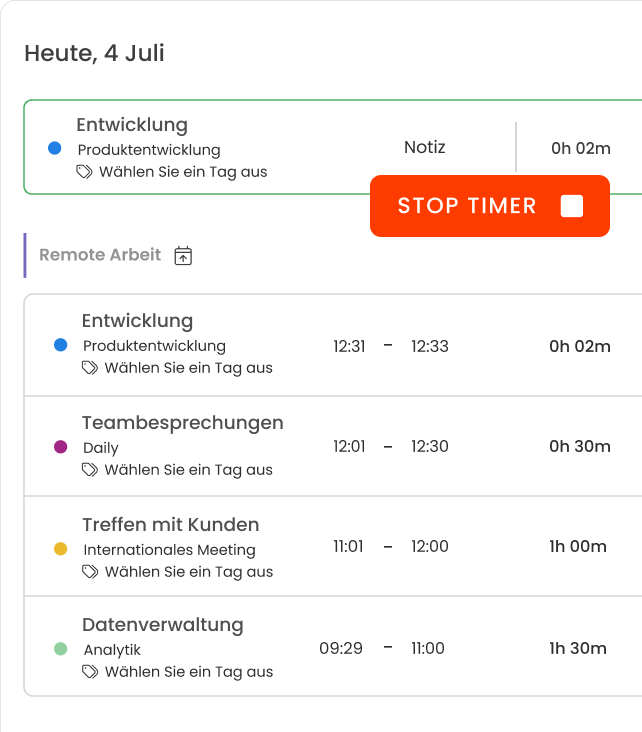Viewport: 642px width, 732px height.
Task: Open the Datenverwaltung Analytik entry
Action: pos(162,625)
